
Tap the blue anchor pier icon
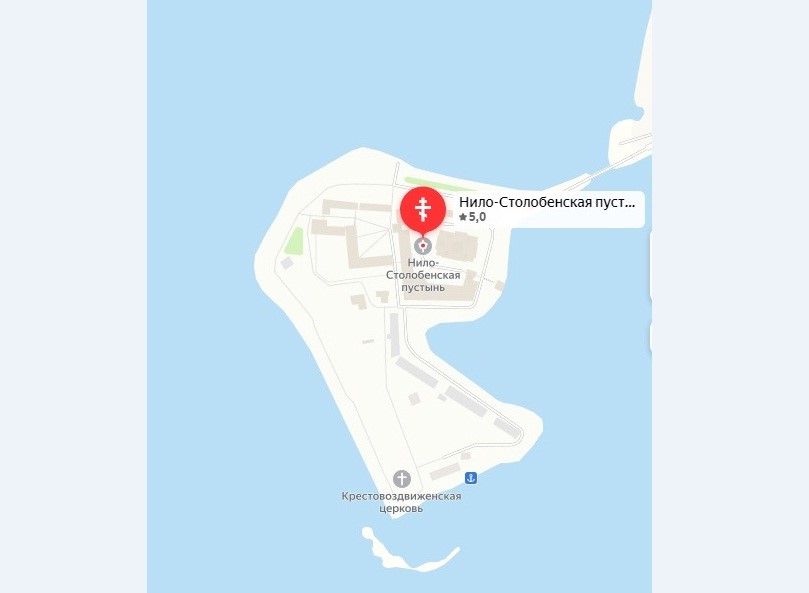point(471,478)
